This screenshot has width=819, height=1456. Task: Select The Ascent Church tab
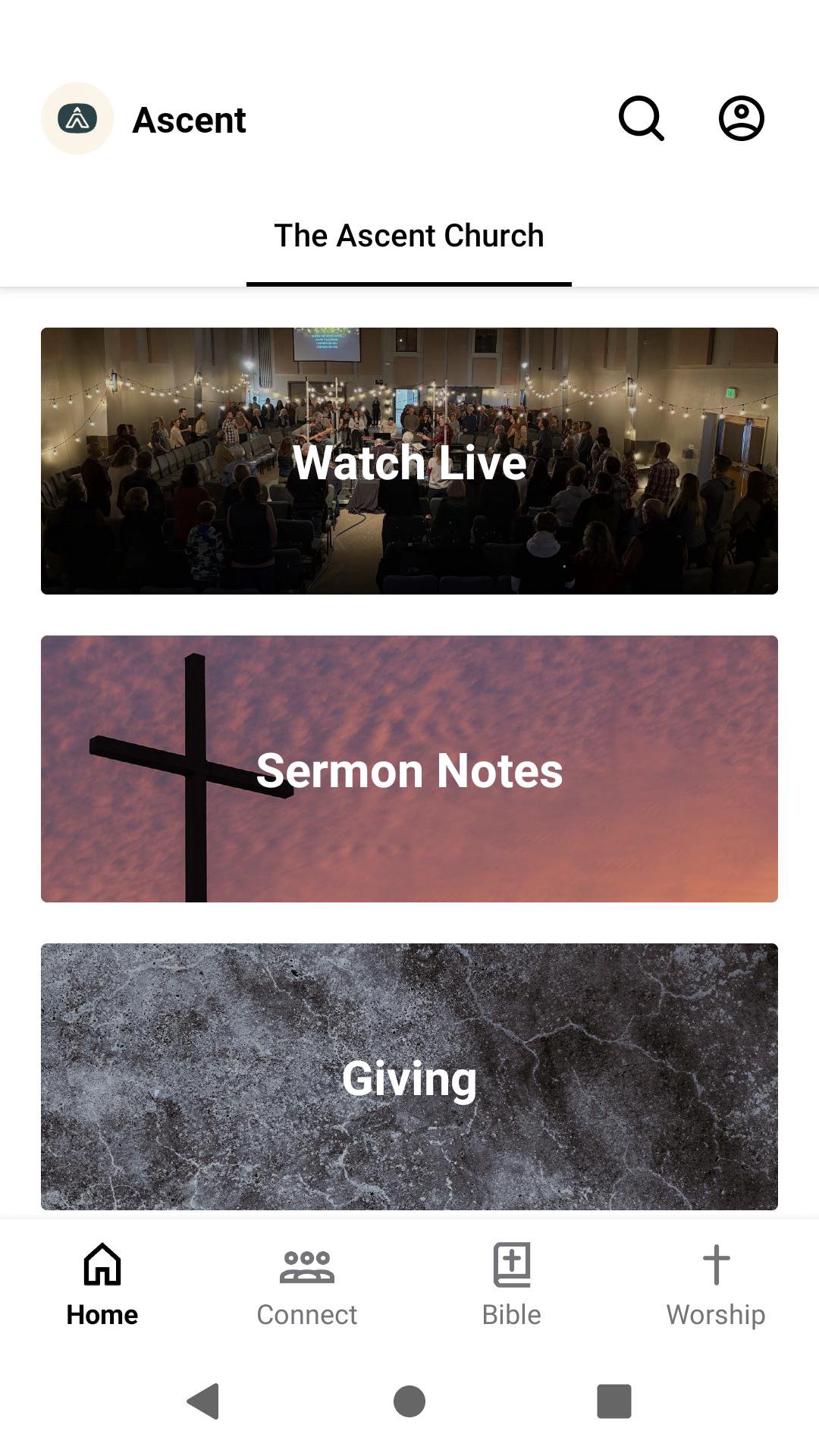[409, 237]
